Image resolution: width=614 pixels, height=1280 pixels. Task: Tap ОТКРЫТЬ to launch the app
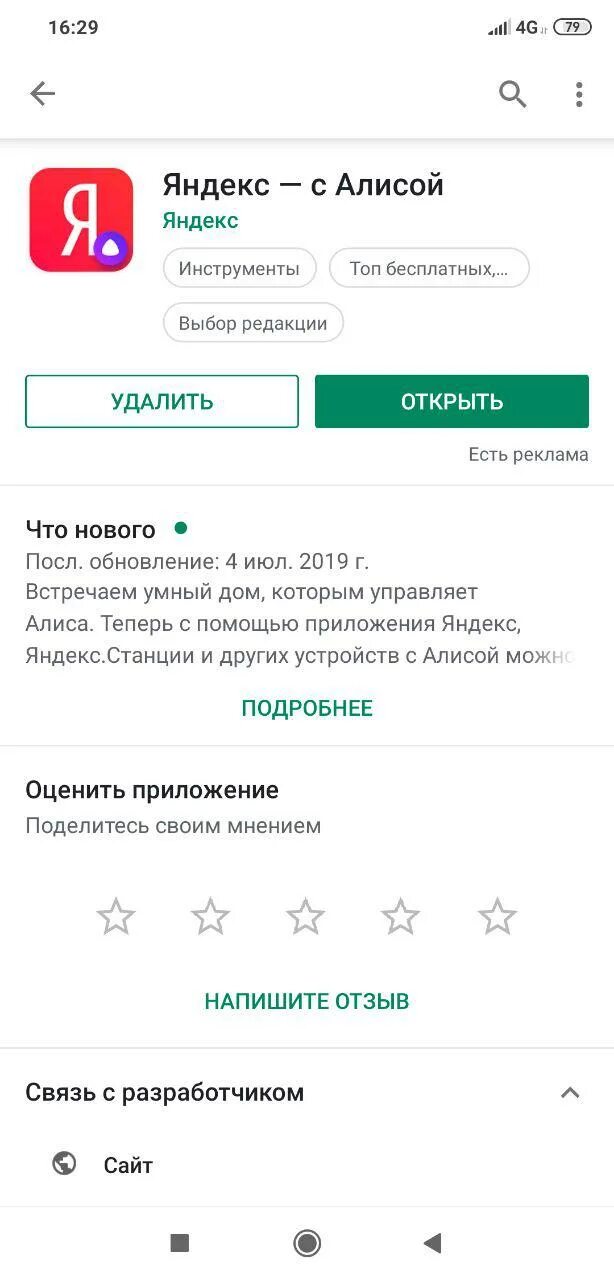452,402
